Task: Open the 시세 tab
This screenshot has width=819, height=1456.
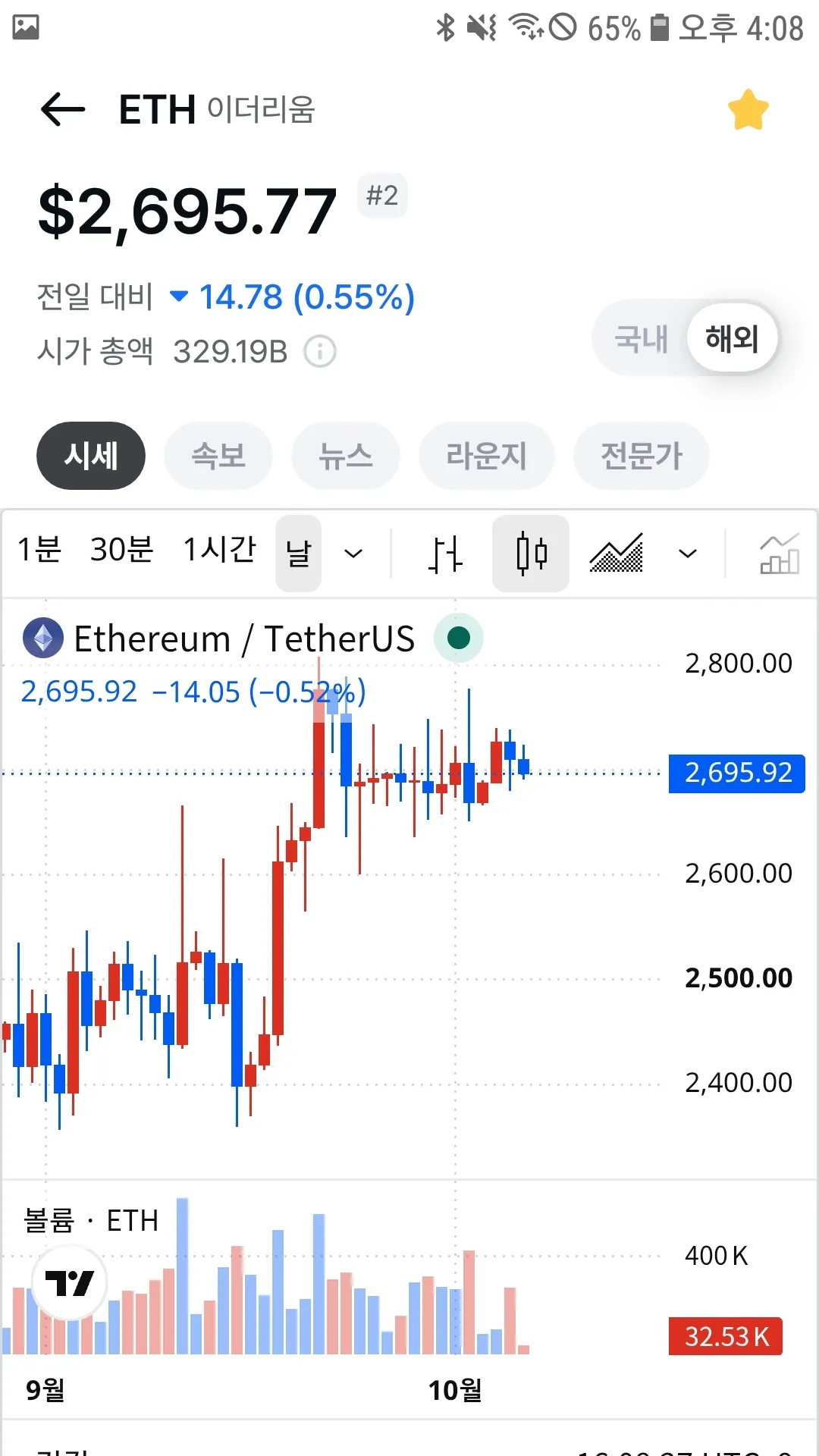Action: pos(91,456)
